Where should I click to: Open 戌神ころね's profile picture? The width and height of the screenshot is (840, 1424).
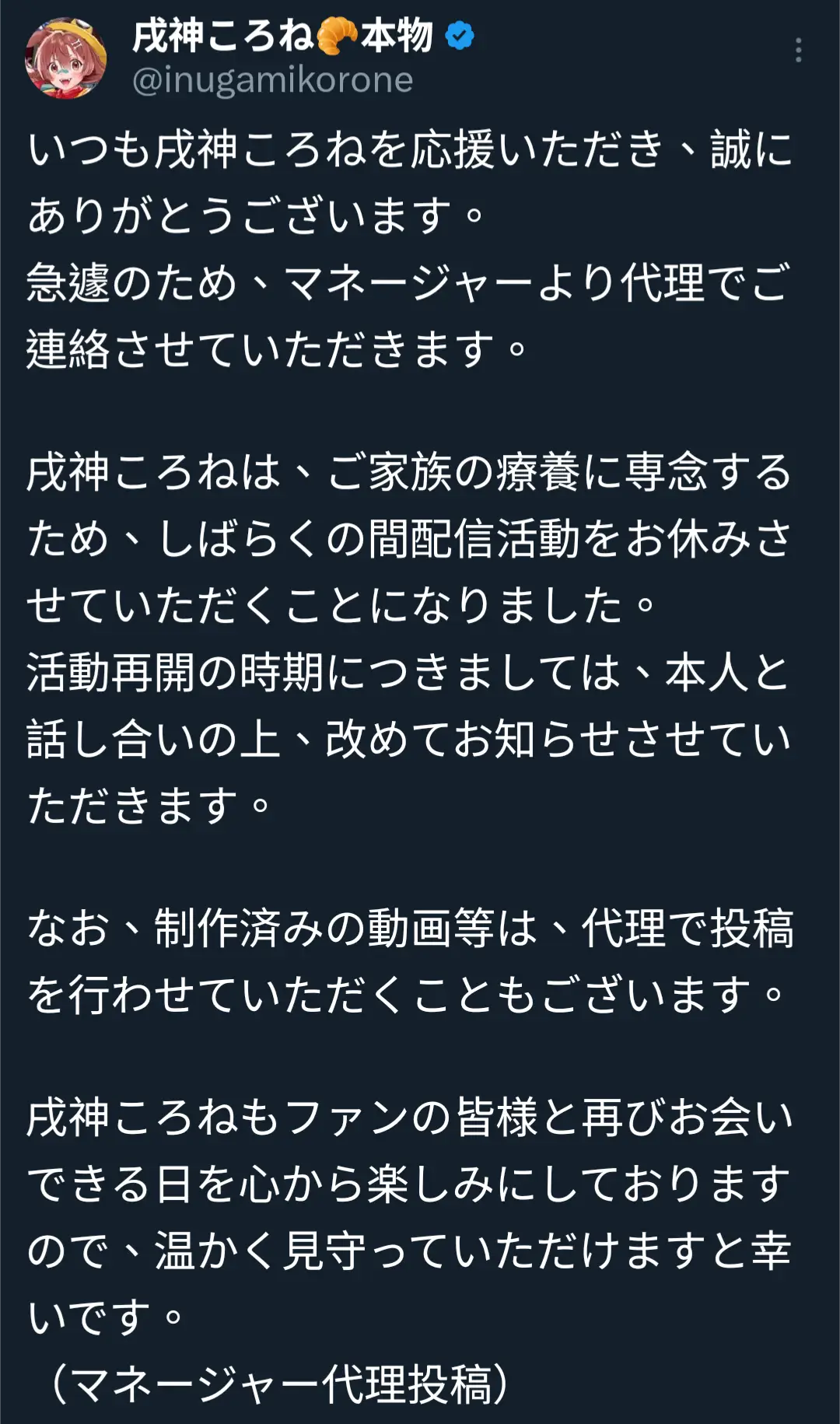click(x=65, y=58)
